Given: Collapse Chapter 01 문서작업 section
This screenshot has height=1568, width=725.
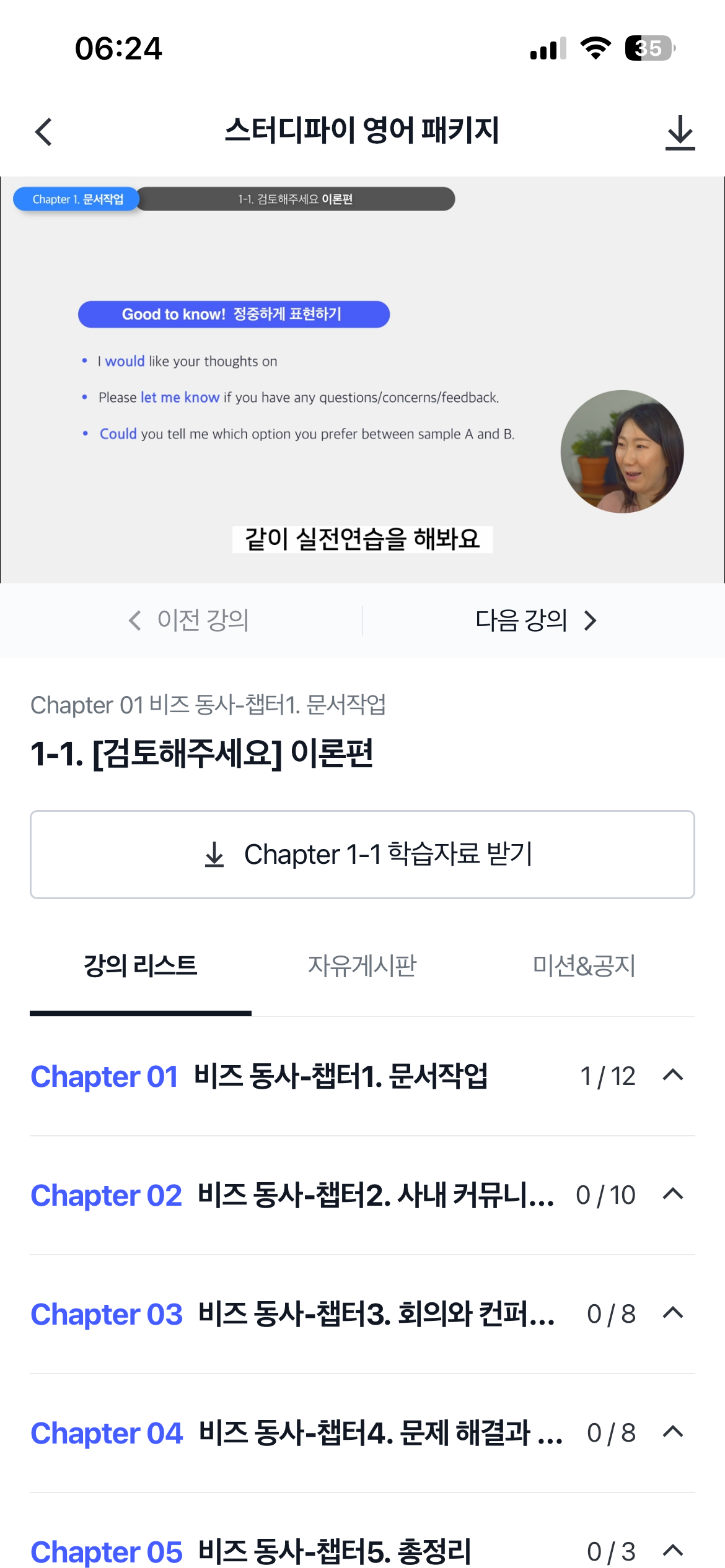Looking at the screenshot, I should pyautogui.click(x=672, y=1076).
